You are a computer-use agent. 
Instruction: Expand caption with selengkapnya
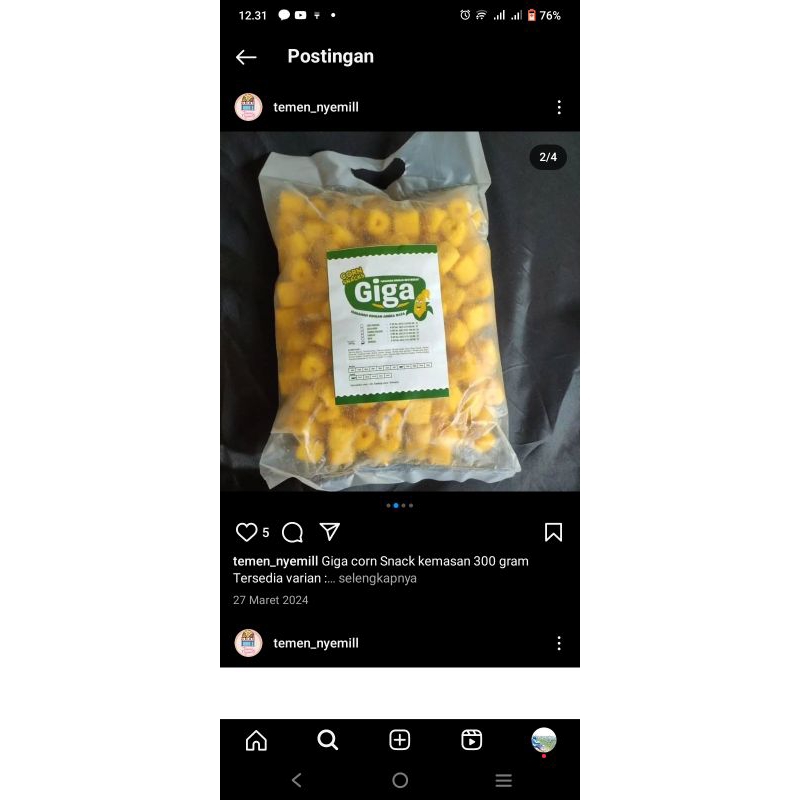(x=378, y=578)
